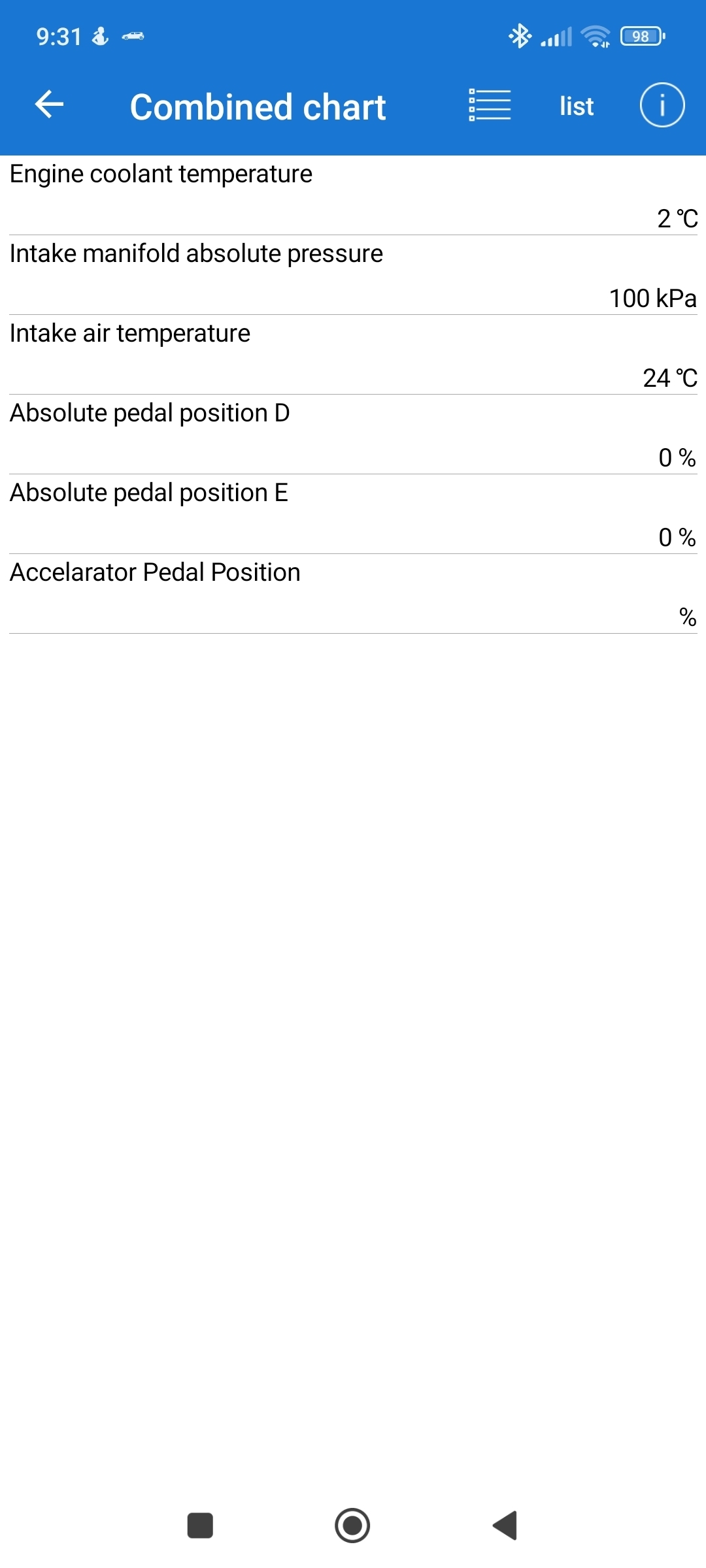Tap the 'list' button in app bar

pyautogui.click(x=576, y=106)
